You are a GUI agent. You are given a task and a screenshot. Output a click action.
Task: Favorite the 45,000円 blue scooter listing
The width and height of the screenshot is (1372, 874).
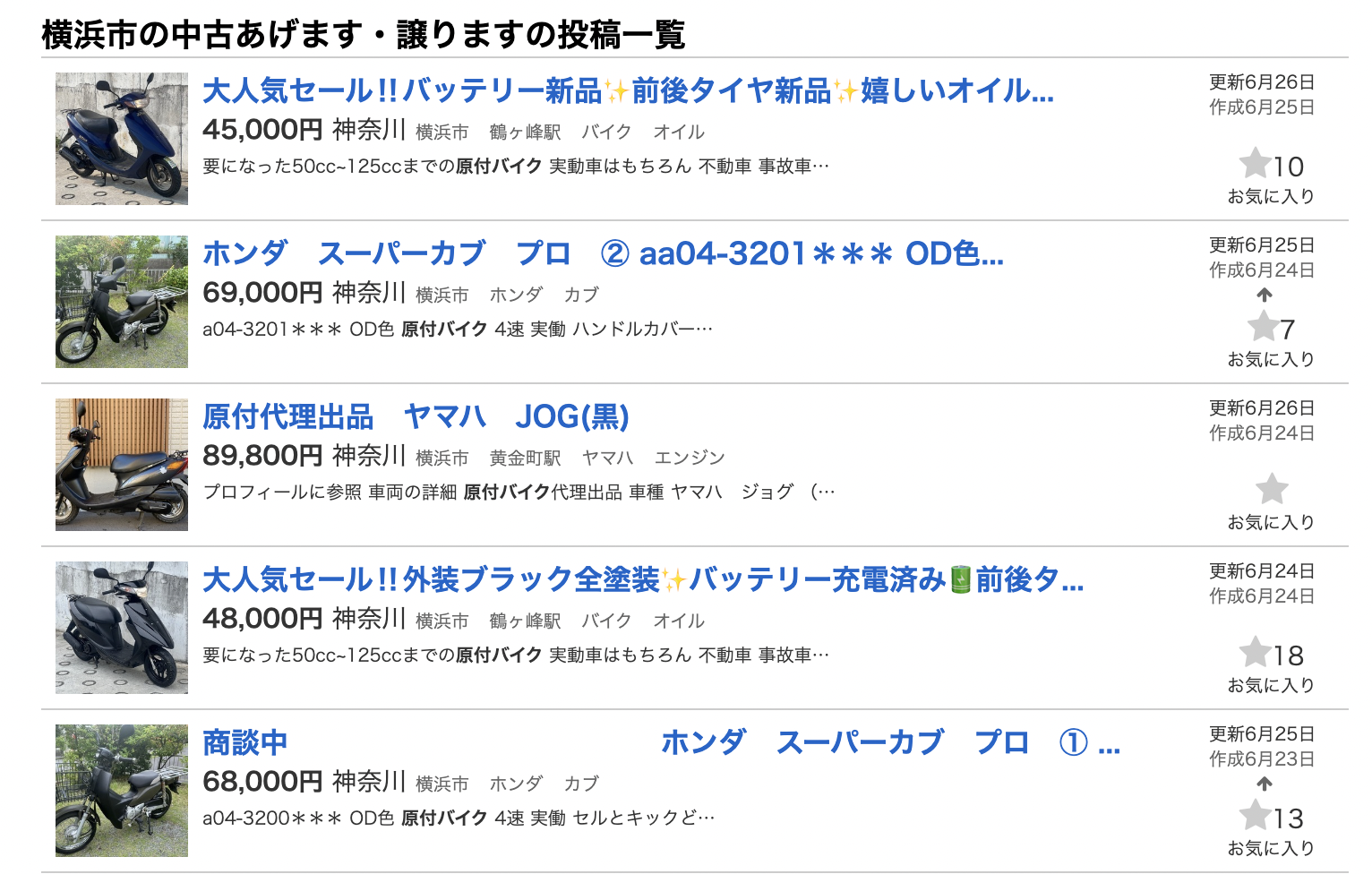(1255, 164)
